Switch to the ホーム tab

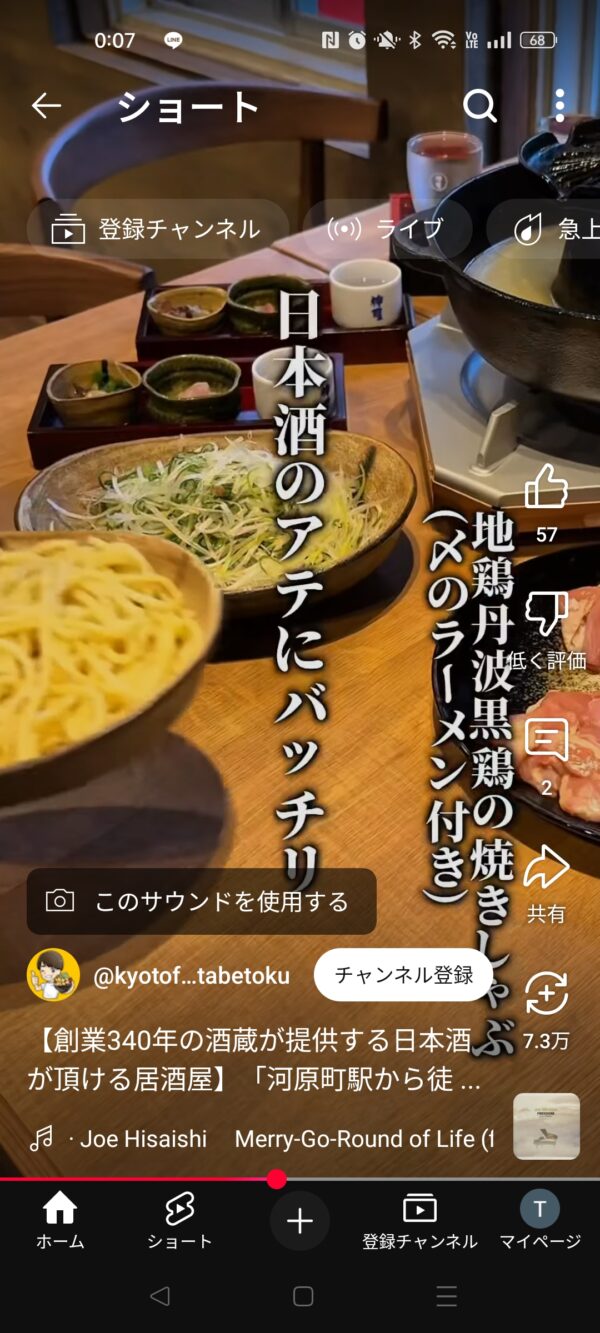click(x=60, y=1221)
